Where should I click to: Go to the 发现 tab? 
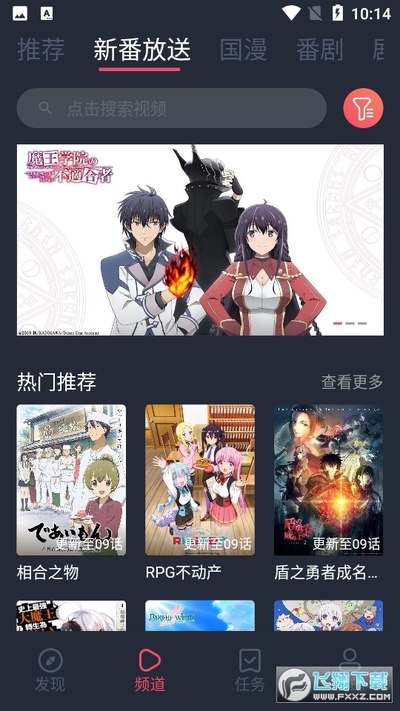pos(50,670)
